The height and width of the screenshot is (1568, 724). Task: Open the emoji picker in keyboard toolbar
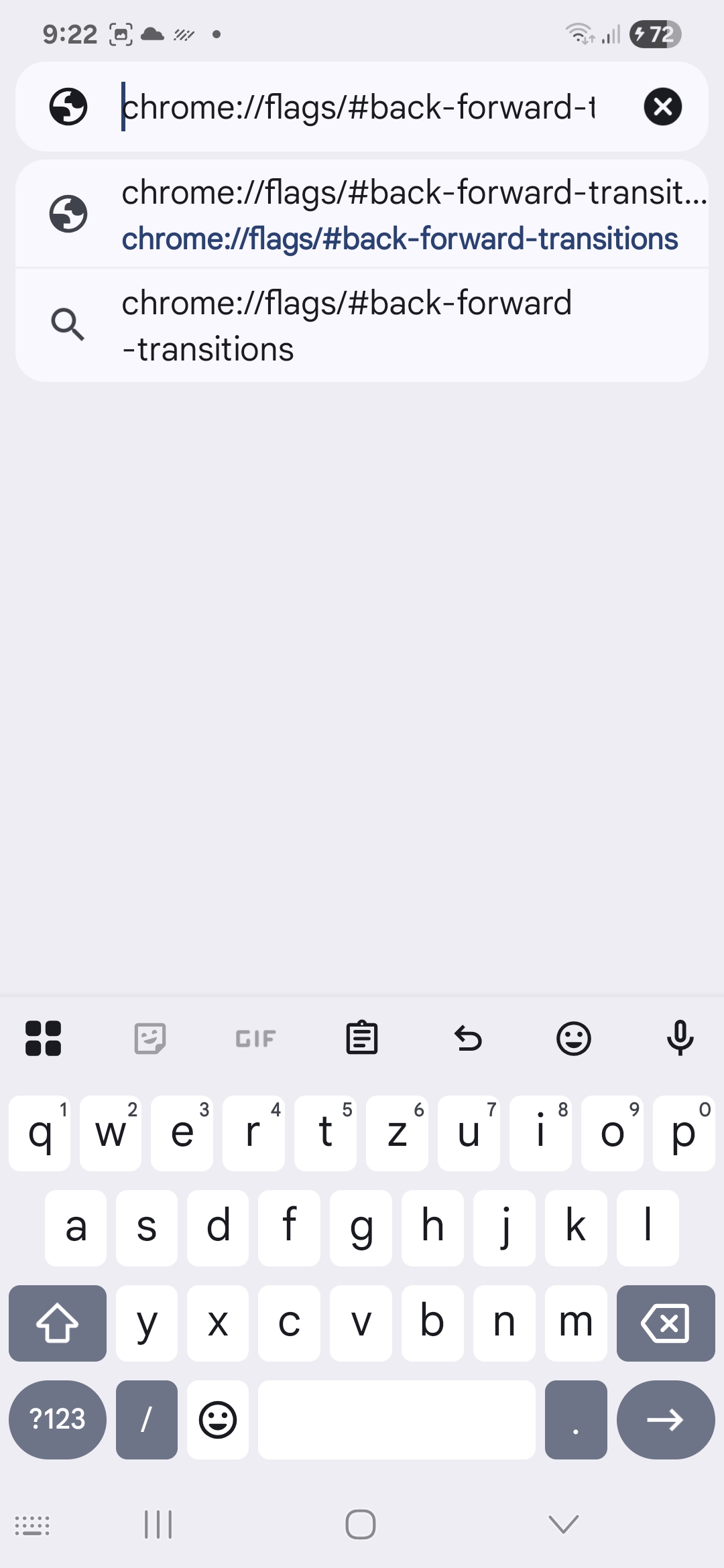coord(574,1039)
